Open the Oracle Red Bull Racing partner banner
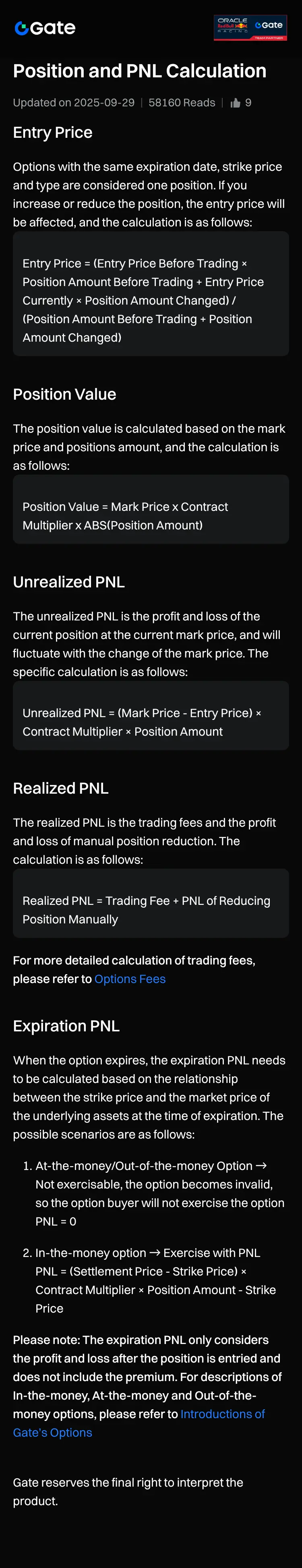Viewport: 302px width, 1568px height. pos(250,28)
